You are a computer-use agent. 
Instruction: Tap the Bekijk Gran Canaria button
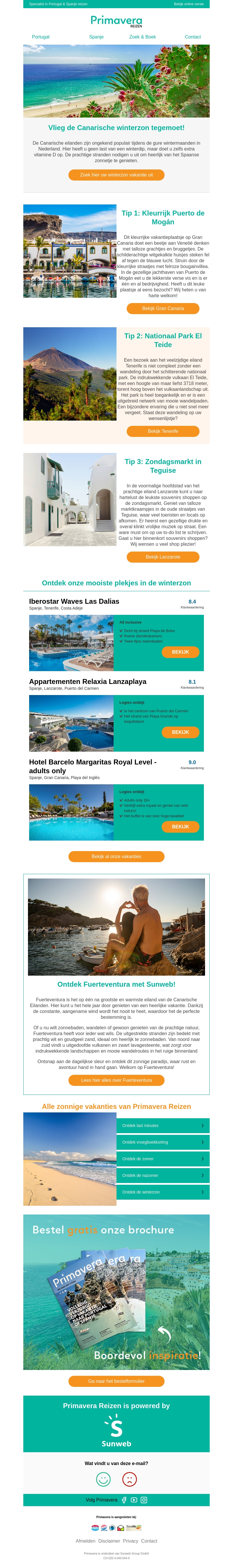[163, 309]
